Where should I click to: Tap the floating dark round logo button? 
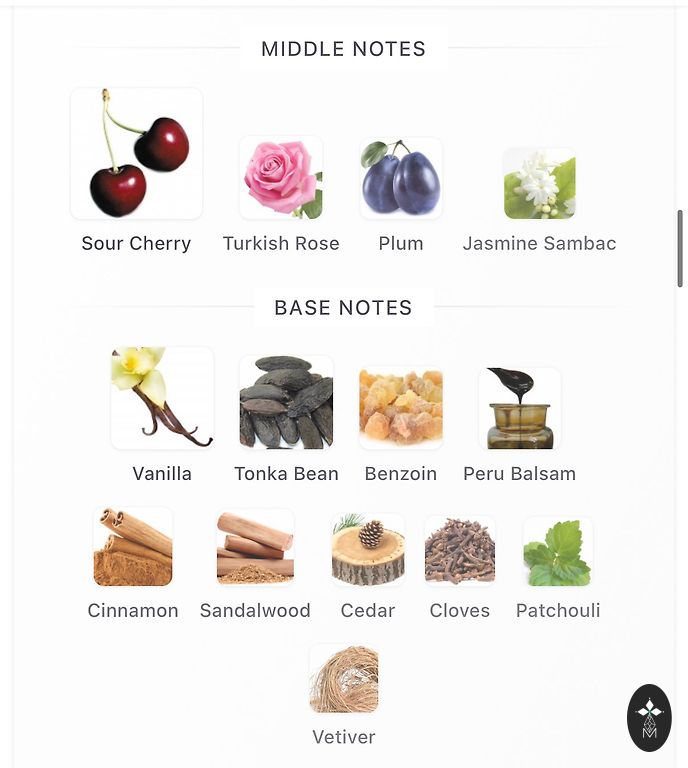tap(649, 717)
